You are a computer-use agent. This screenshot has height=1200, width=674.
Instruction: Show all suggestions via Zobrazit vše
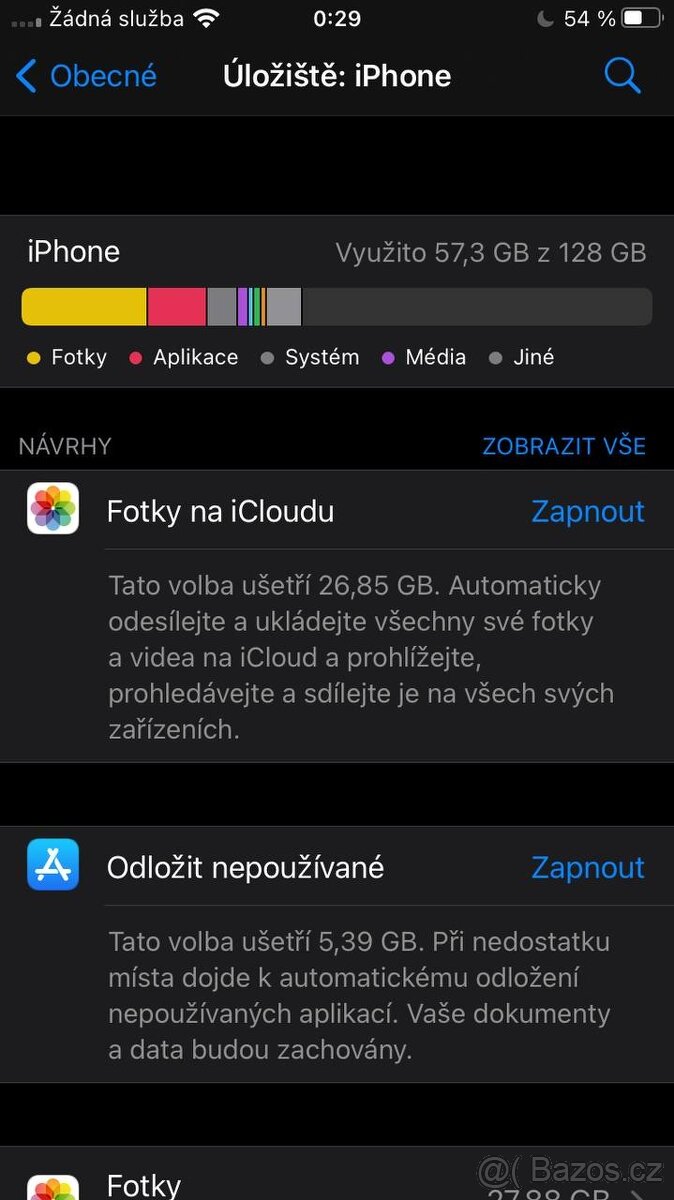coord(564,446)
